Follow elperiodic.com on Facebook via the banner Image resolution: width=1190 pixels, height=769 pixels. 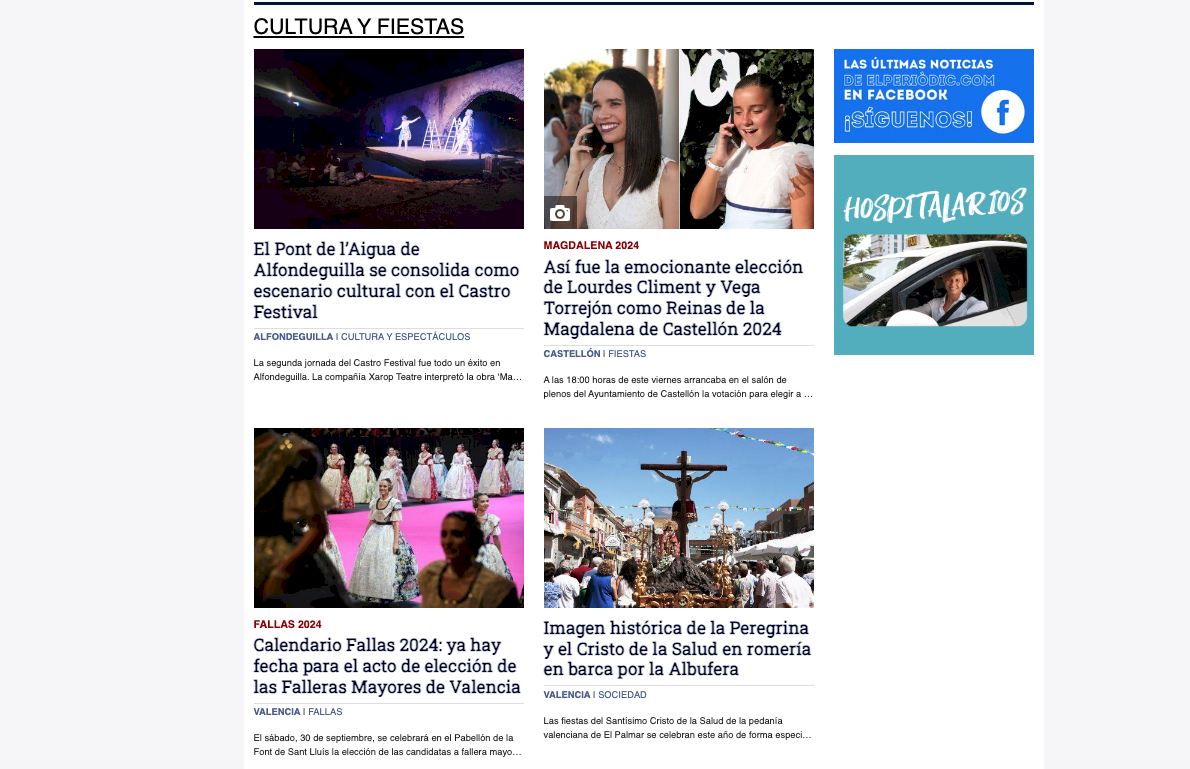point(933,96)
